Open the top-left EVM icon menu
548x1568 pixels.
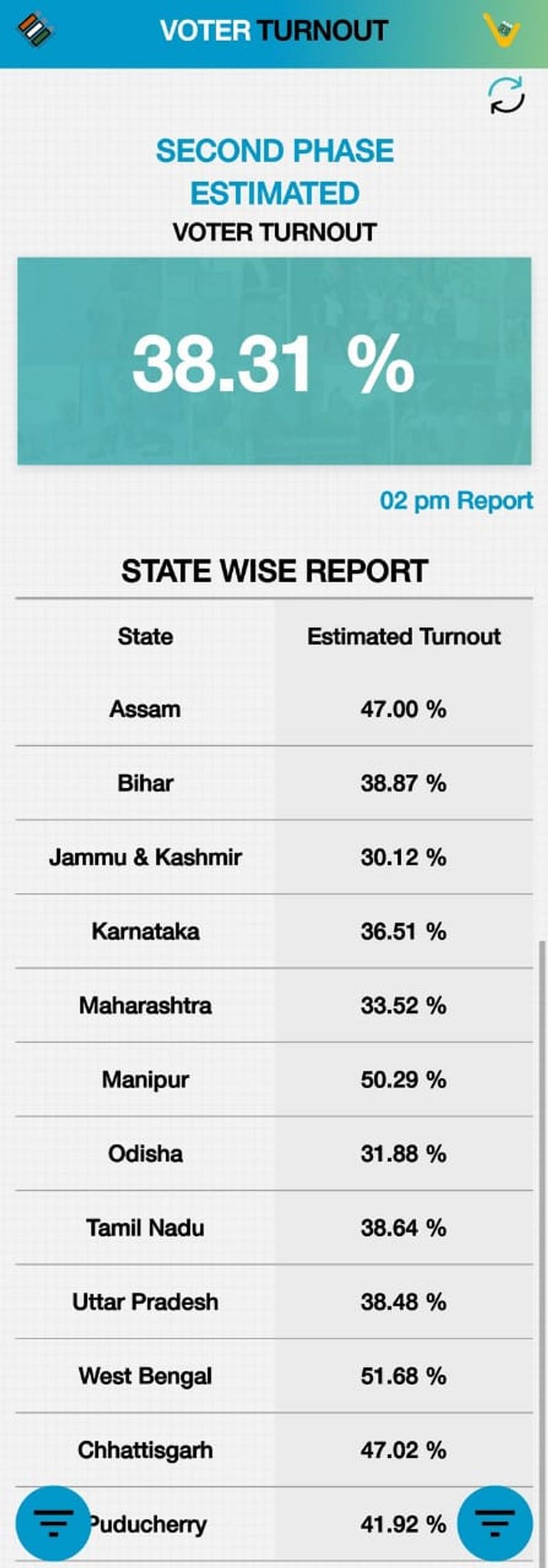[36, 29]
